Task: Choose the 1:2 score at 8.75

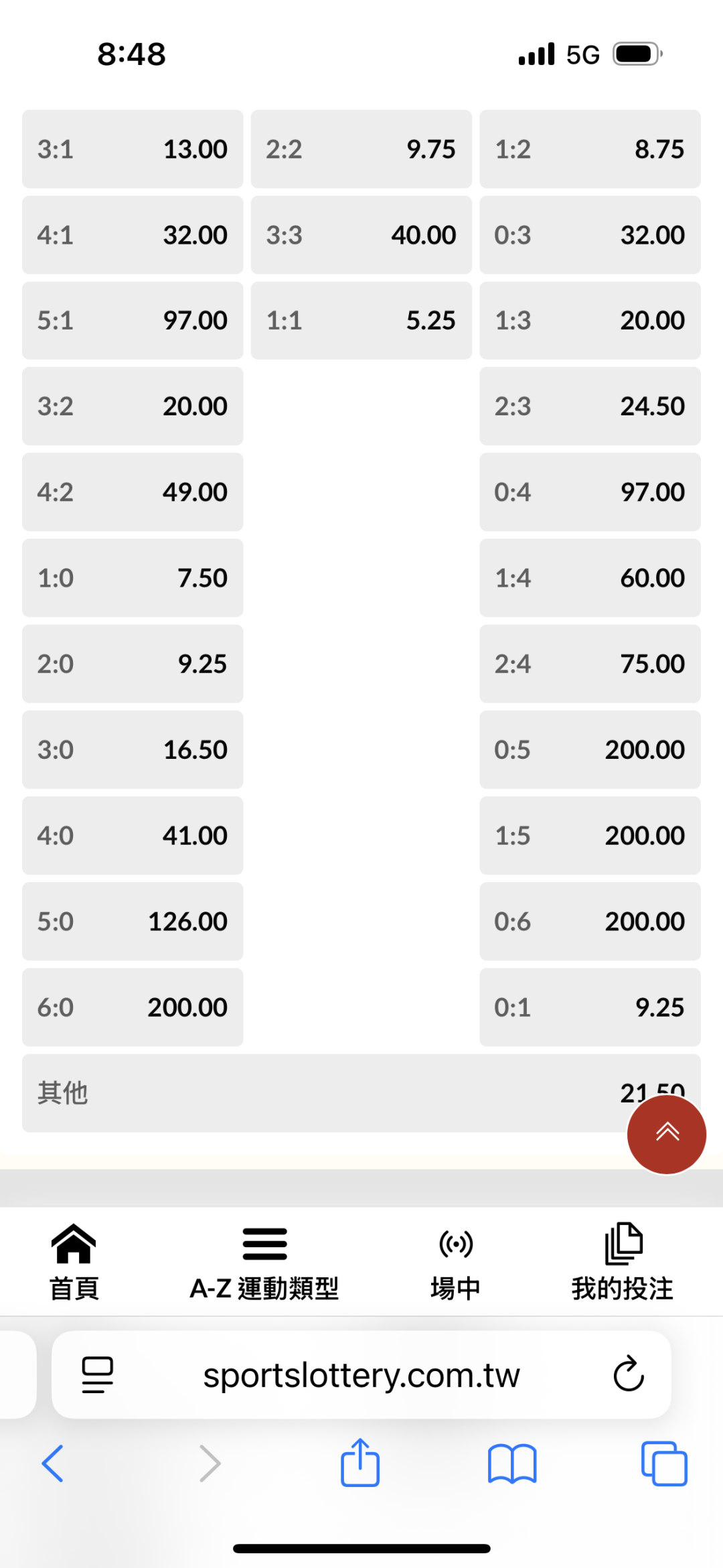Action: tap(590, 149)
